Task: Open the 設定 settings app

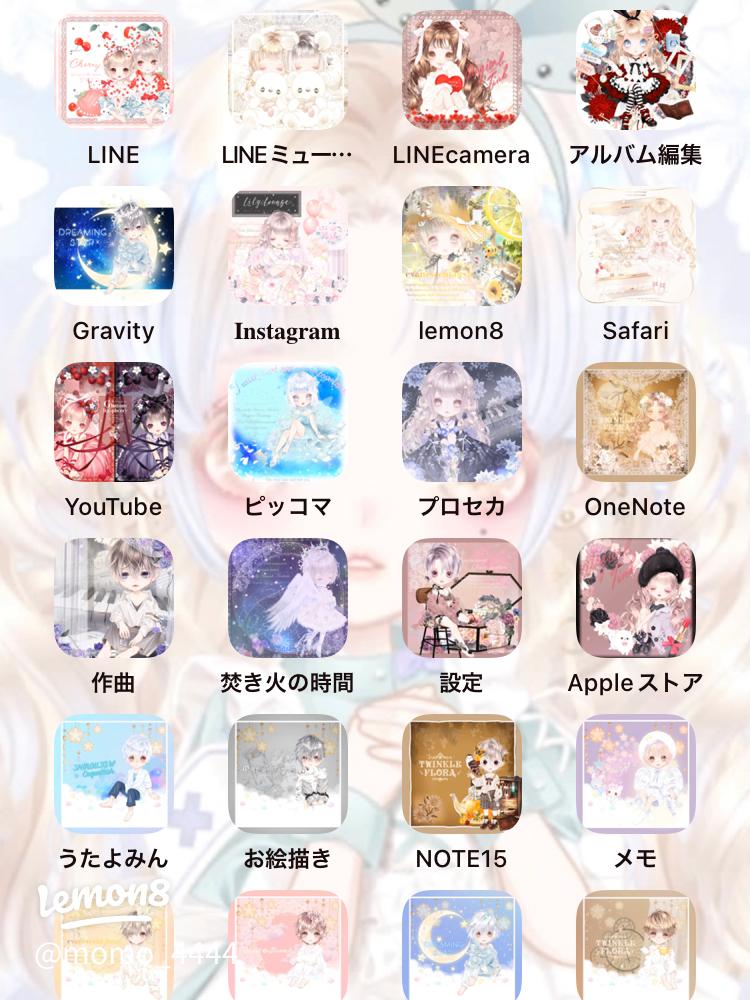Action: tap(461, 596)
